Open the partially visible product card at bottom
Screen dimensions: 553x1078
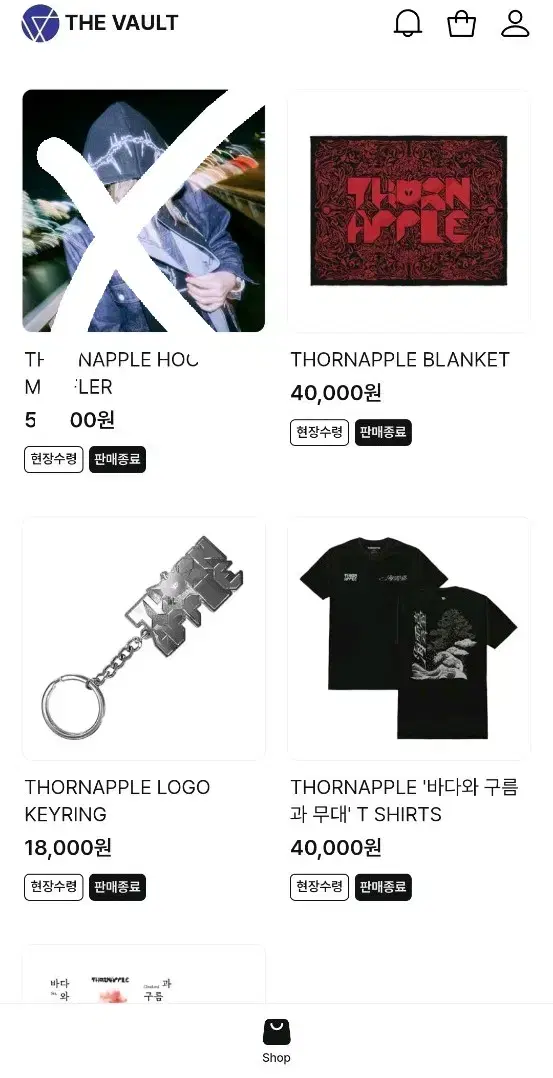point(144,974)
